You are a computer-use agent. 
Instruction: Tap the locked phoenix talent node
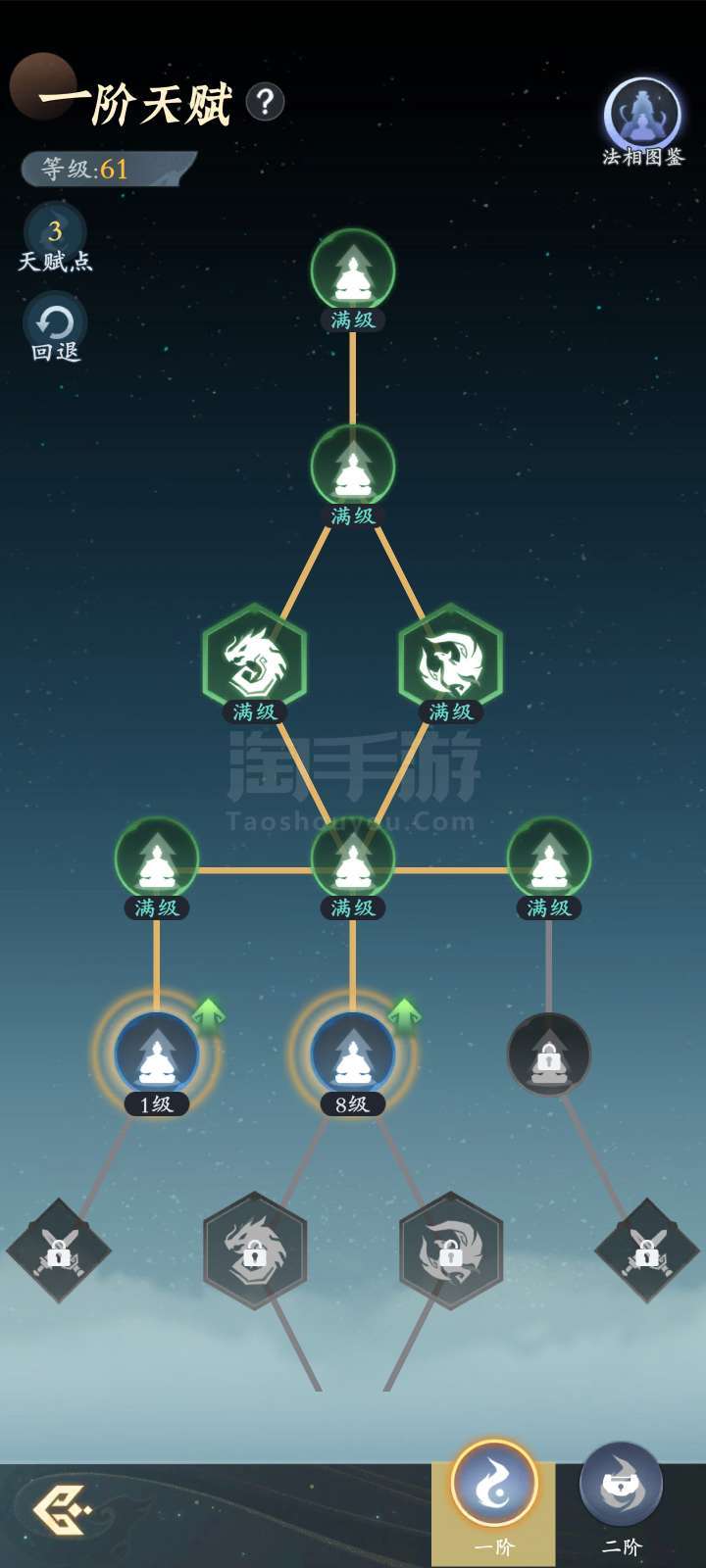451,1250
